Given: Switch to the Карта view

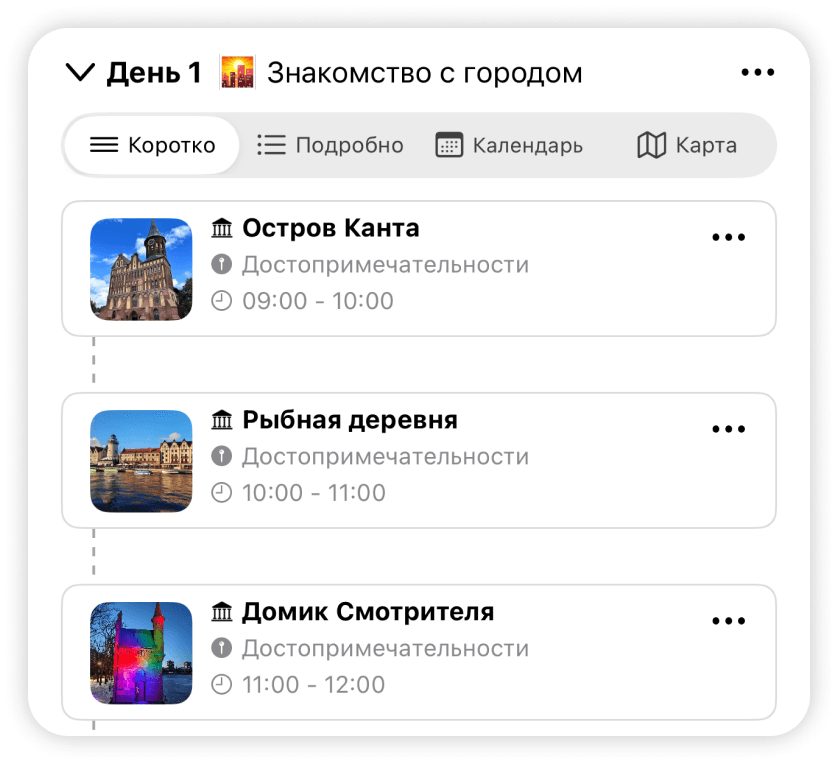Looking at the screenshot, I should [x=687, y=145].
